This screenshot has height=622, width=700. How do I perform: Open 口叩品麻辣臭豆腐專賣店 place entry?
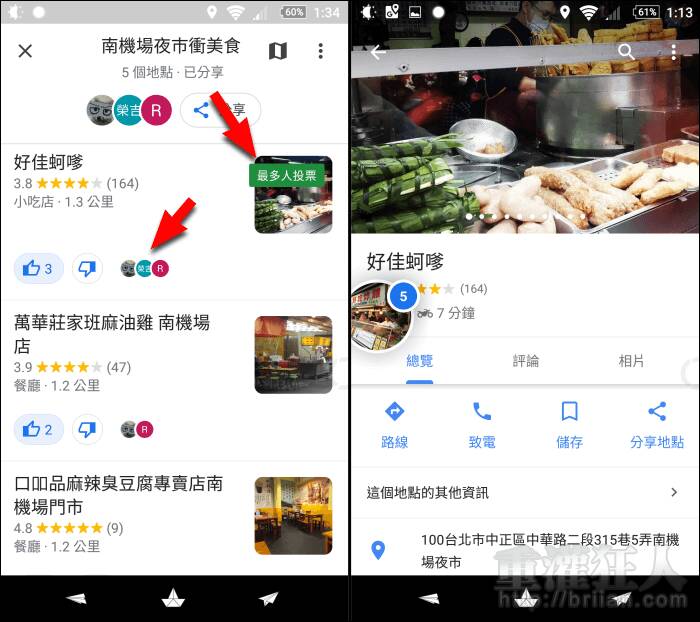point(120,495)
